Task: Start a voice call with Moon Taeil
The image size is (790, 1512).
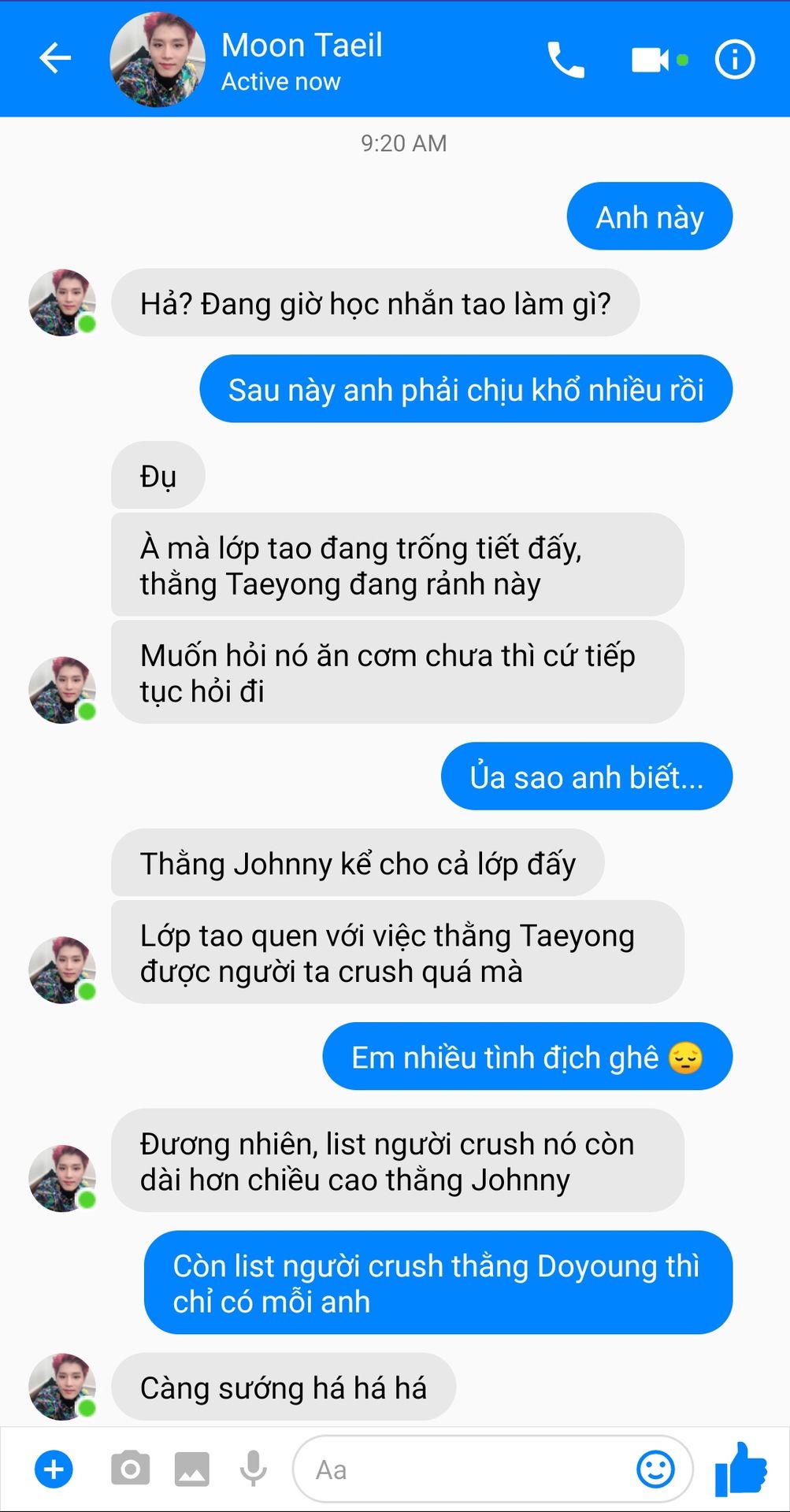Action: (566, 60)
